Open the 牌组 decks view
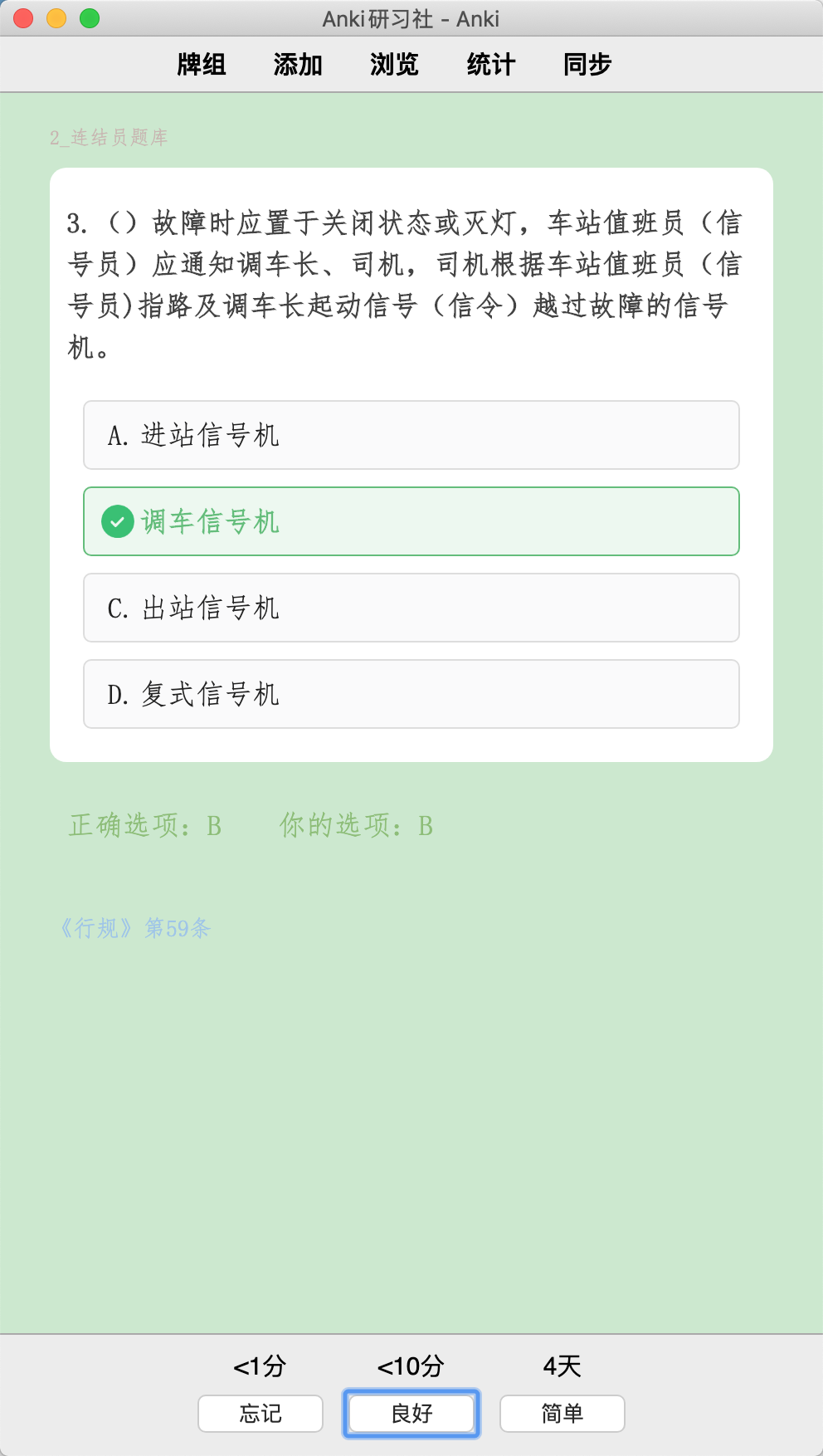 [x=202, y=64]
